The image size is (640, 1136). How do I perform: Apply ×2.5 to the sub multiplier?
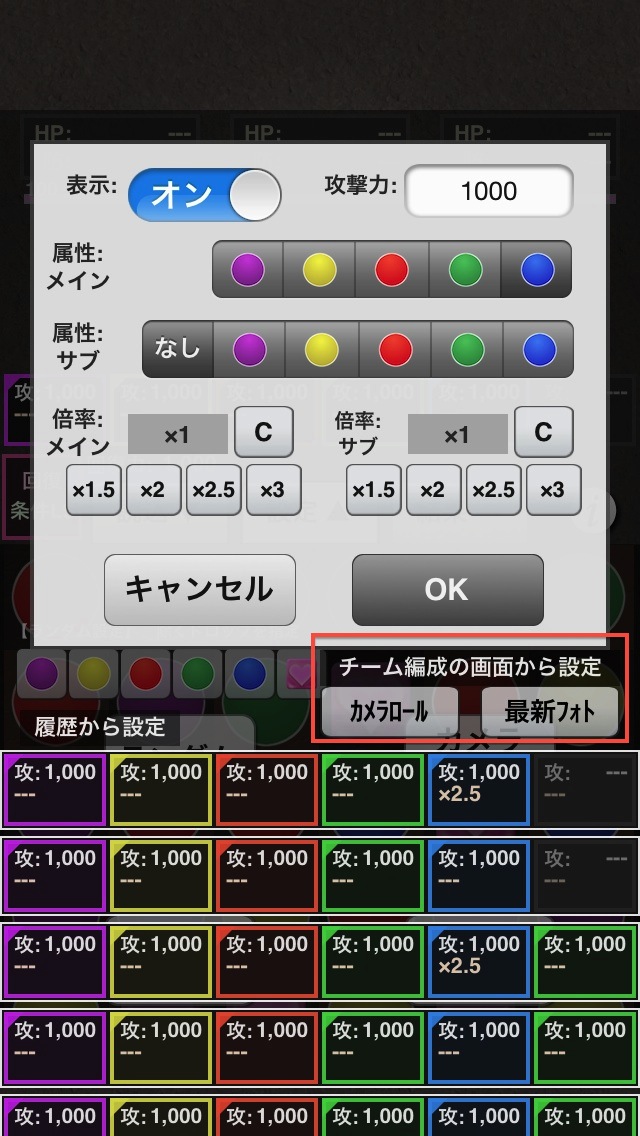point(493,490)
